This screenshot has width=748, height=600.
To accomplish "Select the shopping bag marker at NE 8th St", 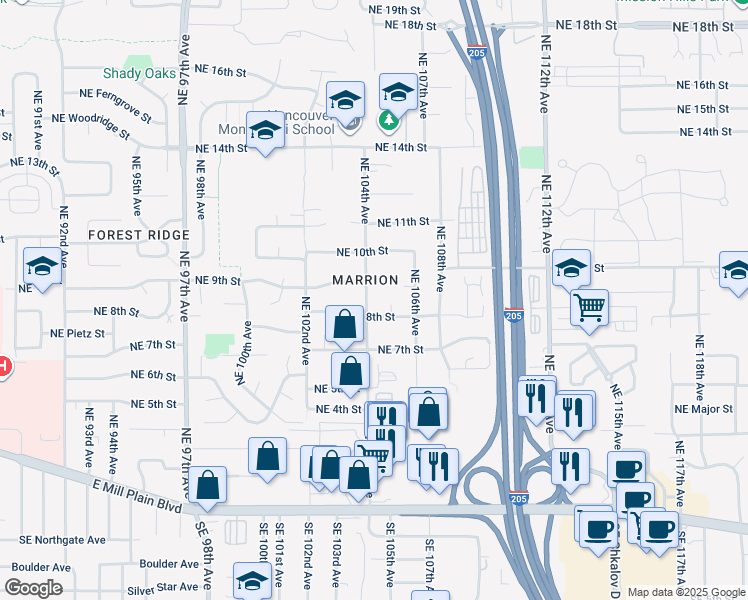I will (x=344, y=325).
